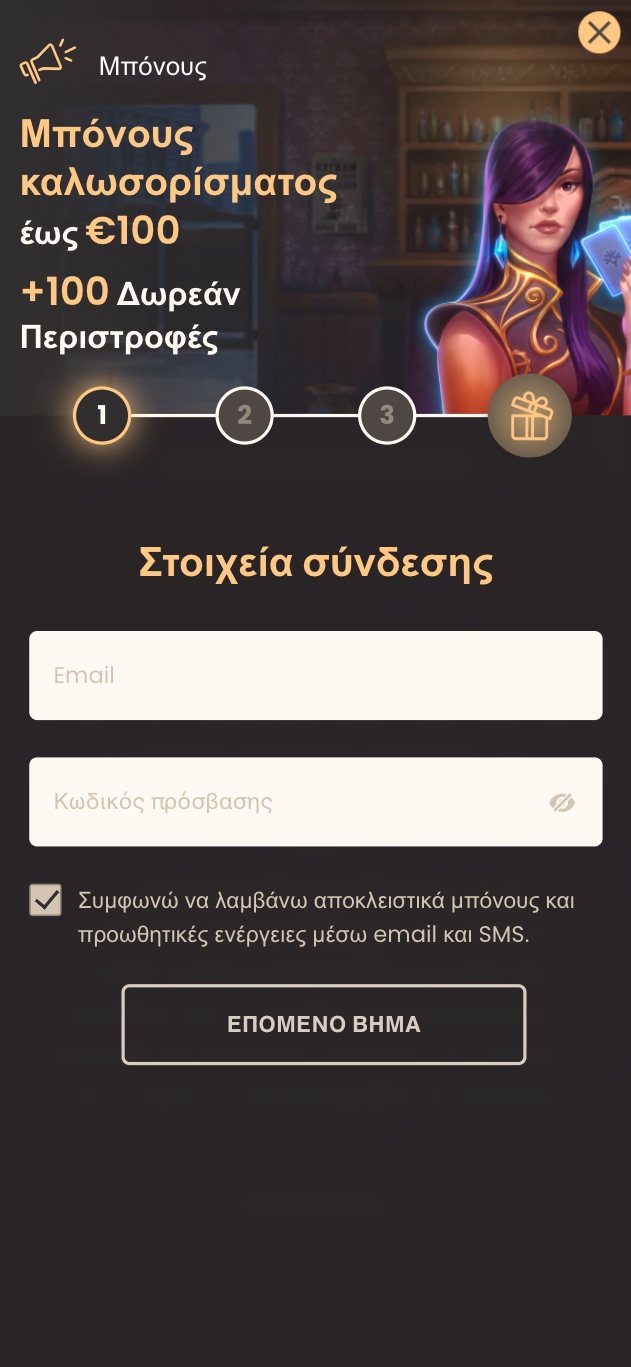Uncheck the bonus and promotions consent checkbox

[x=45, y=900]
